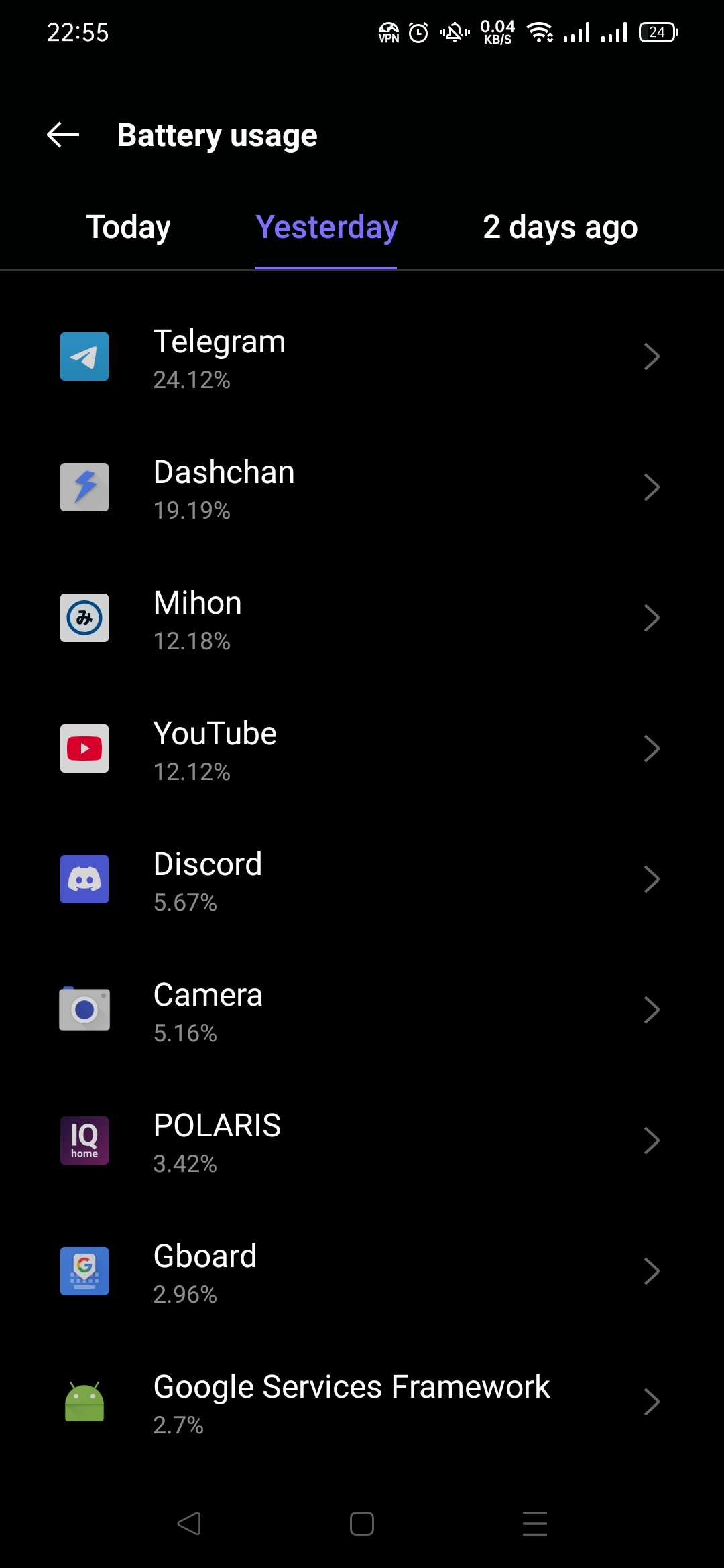Viewport: 724px width, 1568px height.
Task: Select the Mihon app icon
Action: (x=84, y=618)
